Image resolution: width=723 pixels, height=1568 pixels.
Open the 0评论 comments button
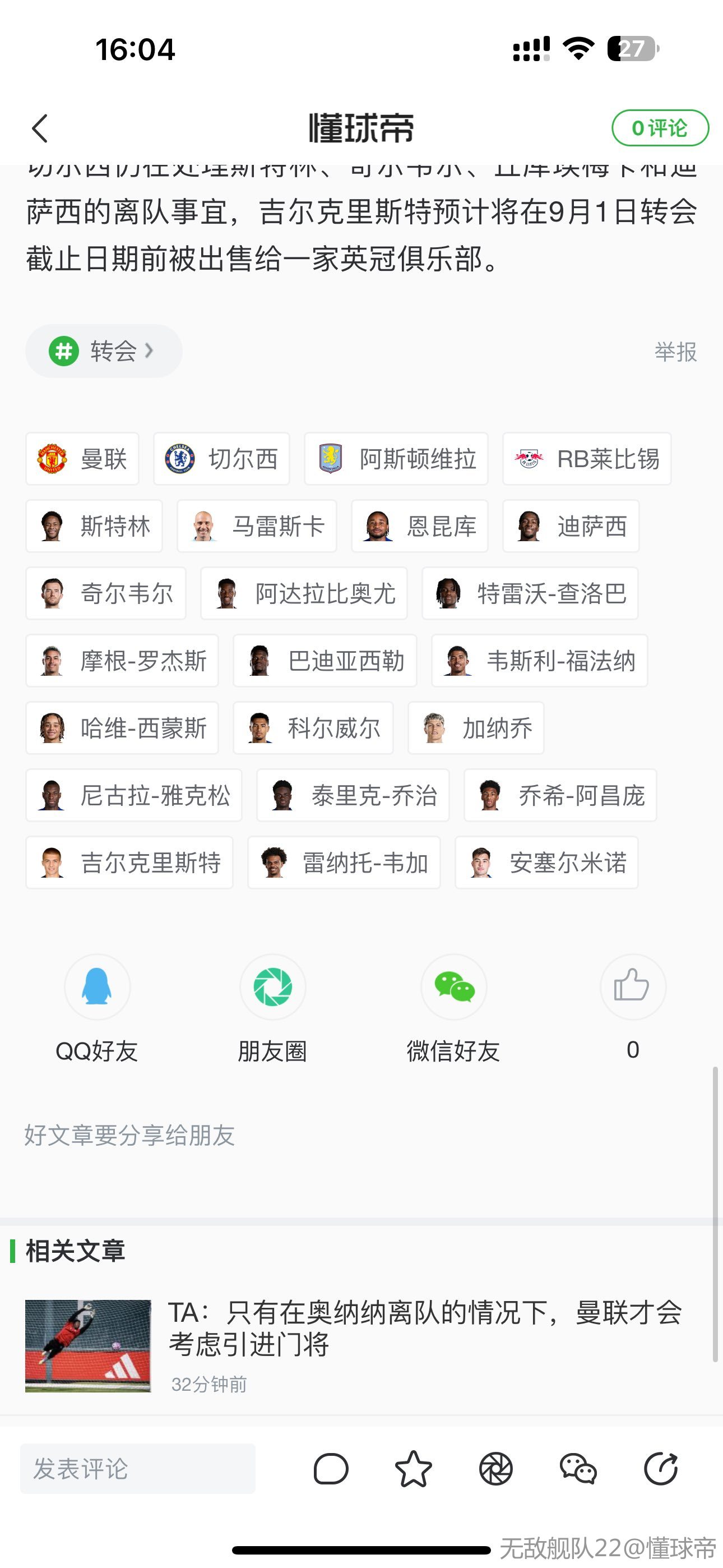click(x=660, y=128)
